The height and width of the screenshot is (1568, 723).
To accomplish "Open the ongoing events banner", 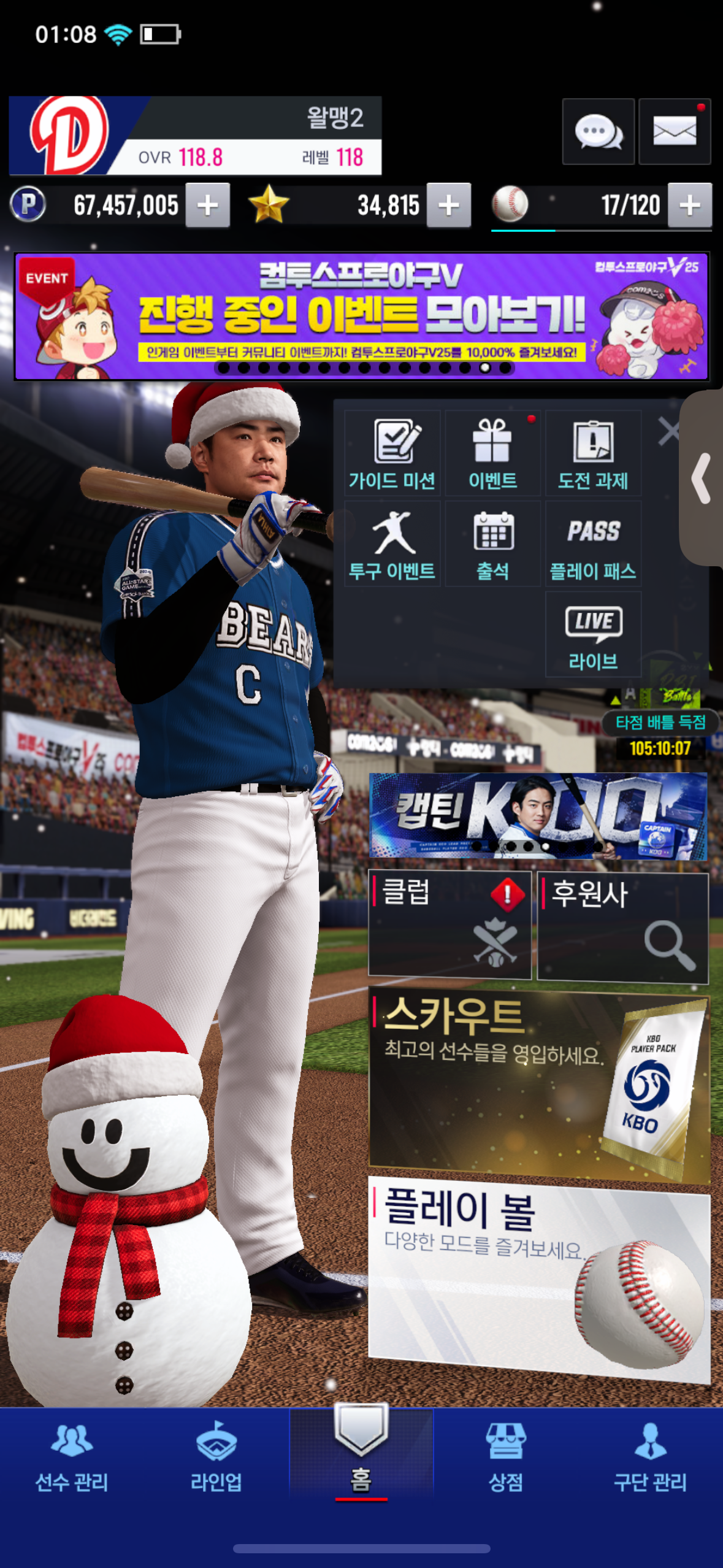I will point(361,317).
